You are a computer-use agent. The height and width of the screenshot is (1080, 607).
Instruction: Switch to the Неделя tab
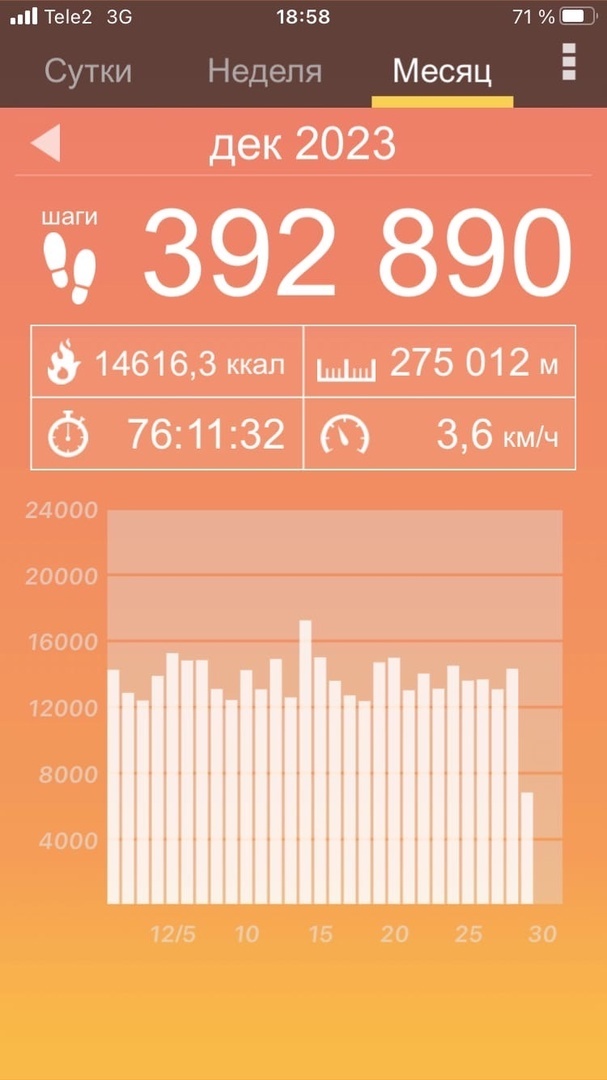click(264, 72)
